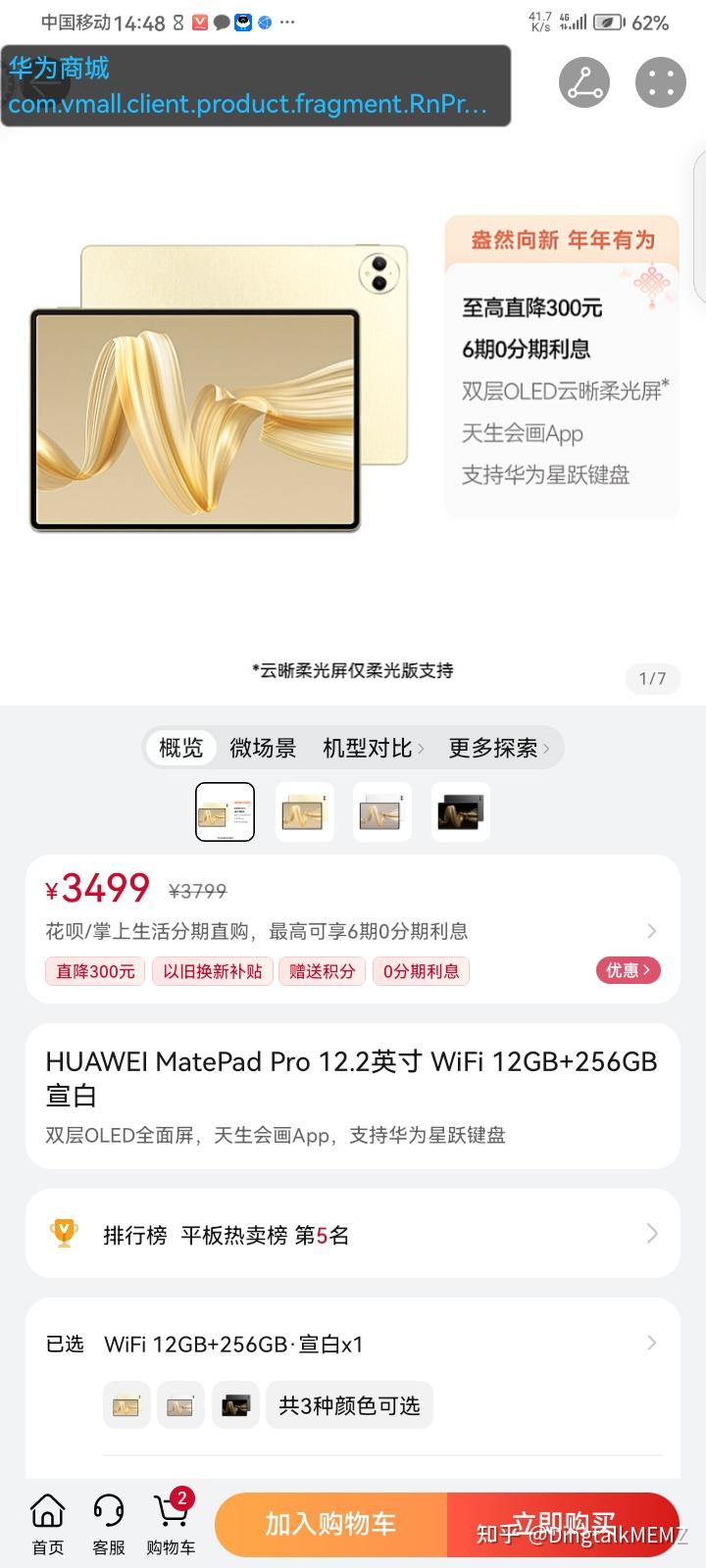Open 排行榜 平板热卖榜 ranking

[351, 1234]
